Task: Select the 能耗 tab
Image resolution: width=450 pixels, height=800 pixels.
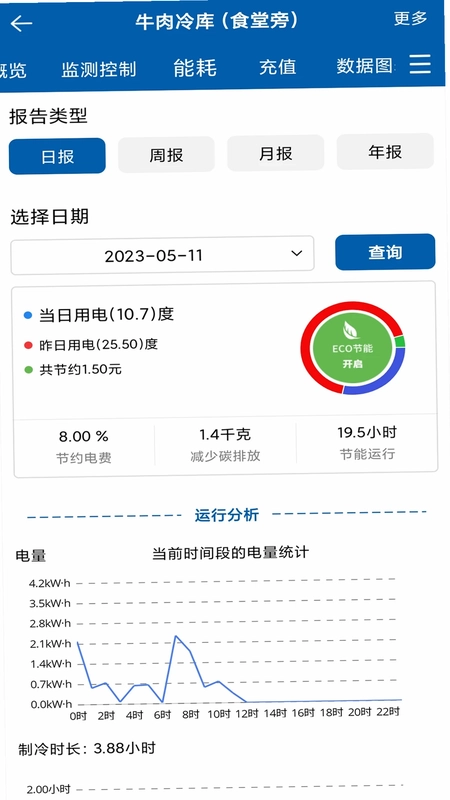Action: tap(195, 68)
